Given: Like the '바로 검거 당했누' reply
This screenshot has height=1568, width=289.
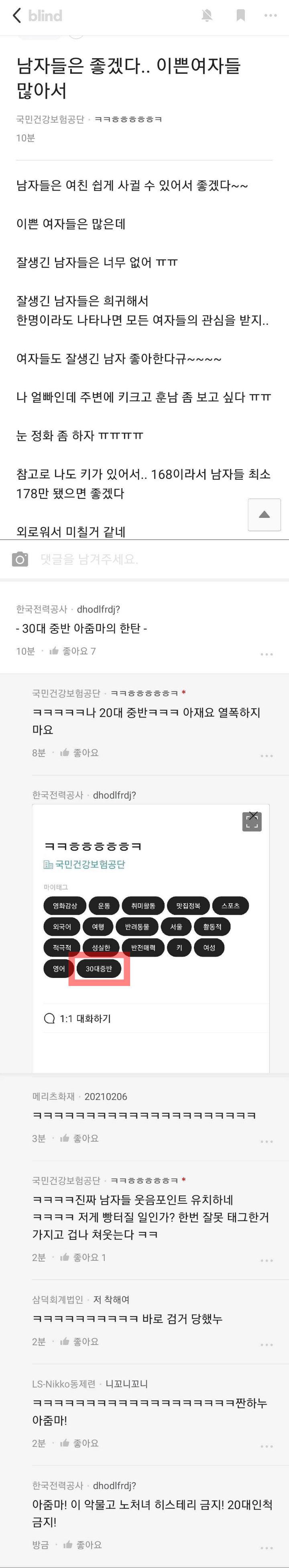Looking at the screenshot, I should point(79,1342).
